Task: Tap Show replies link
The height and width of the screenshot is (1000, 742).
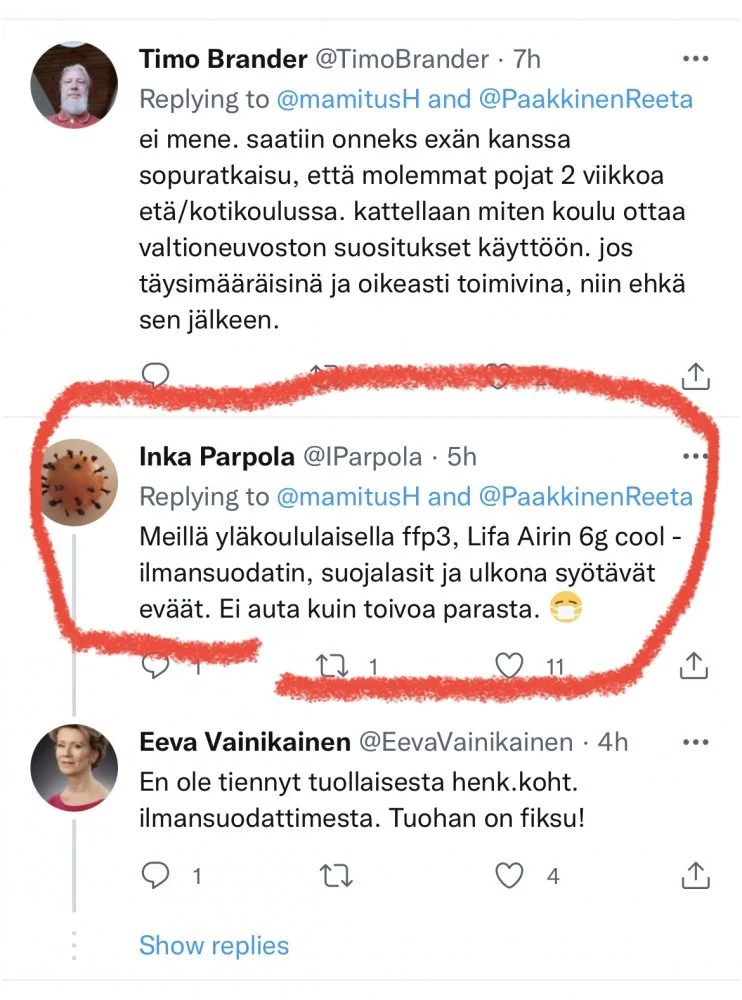Action: point(214,945)
